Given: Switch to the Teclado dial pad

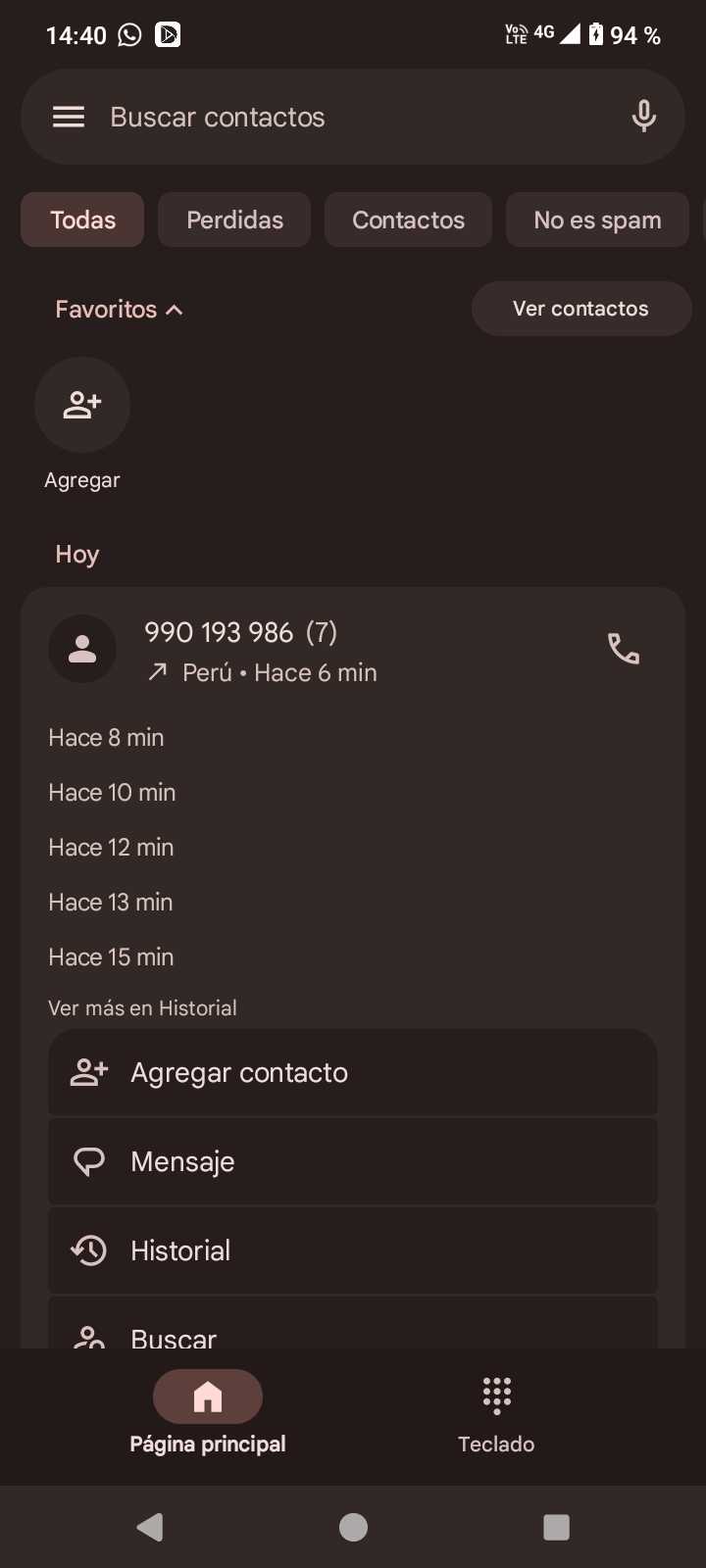Looking at the screenshot, I should 496,1413.
